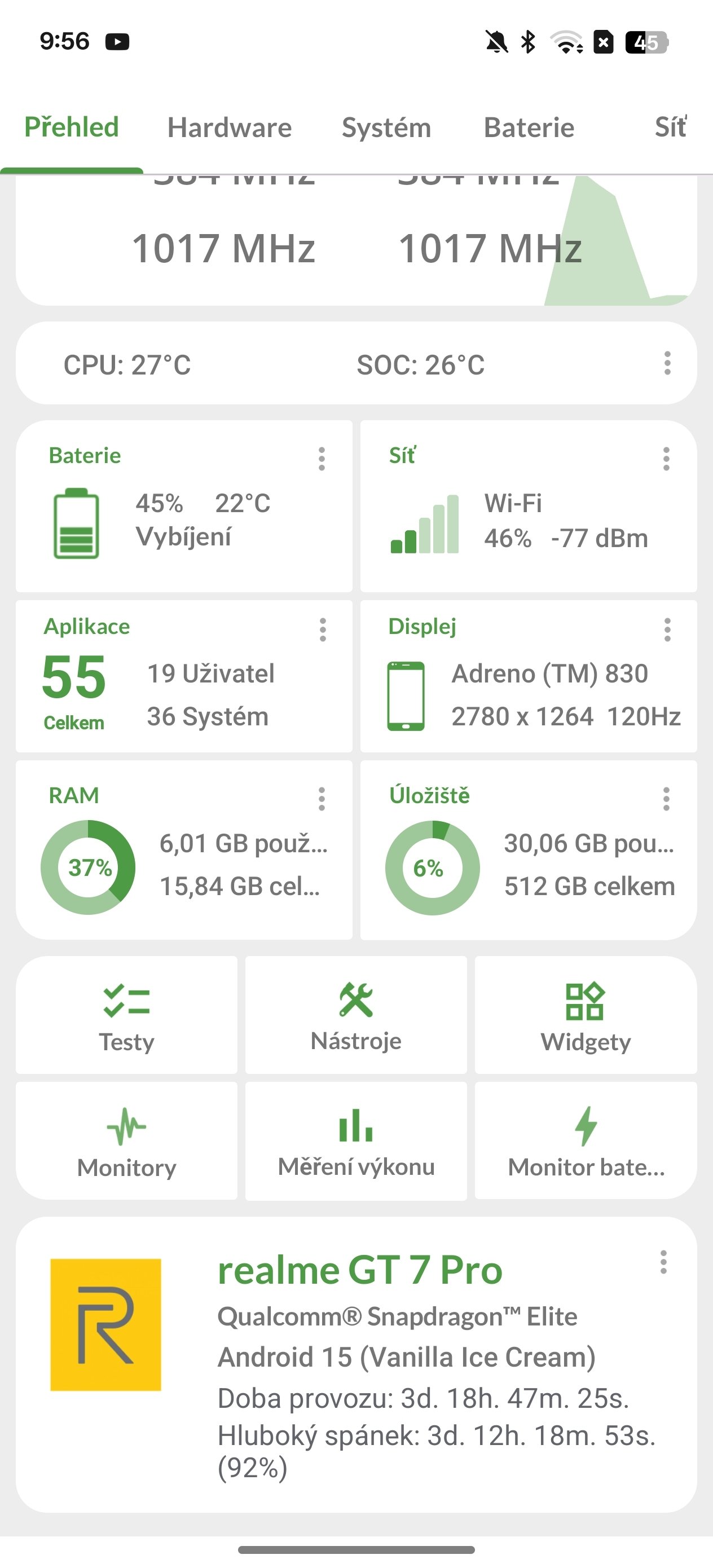This screenshot has height=1568, width=713.
Task: Select the Baterie tab at the top
Action: [x=529, y=127]
